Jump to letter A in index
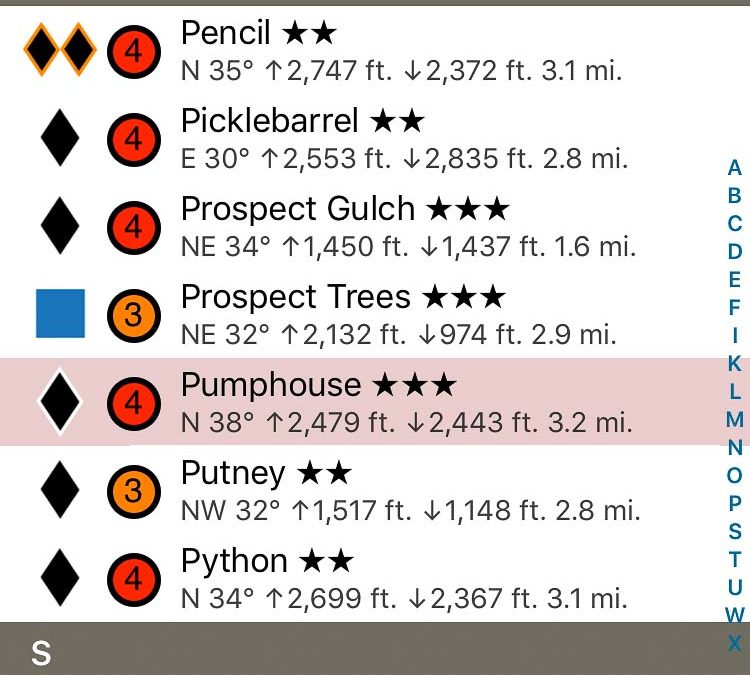750x675 pixels. point(735,168)
